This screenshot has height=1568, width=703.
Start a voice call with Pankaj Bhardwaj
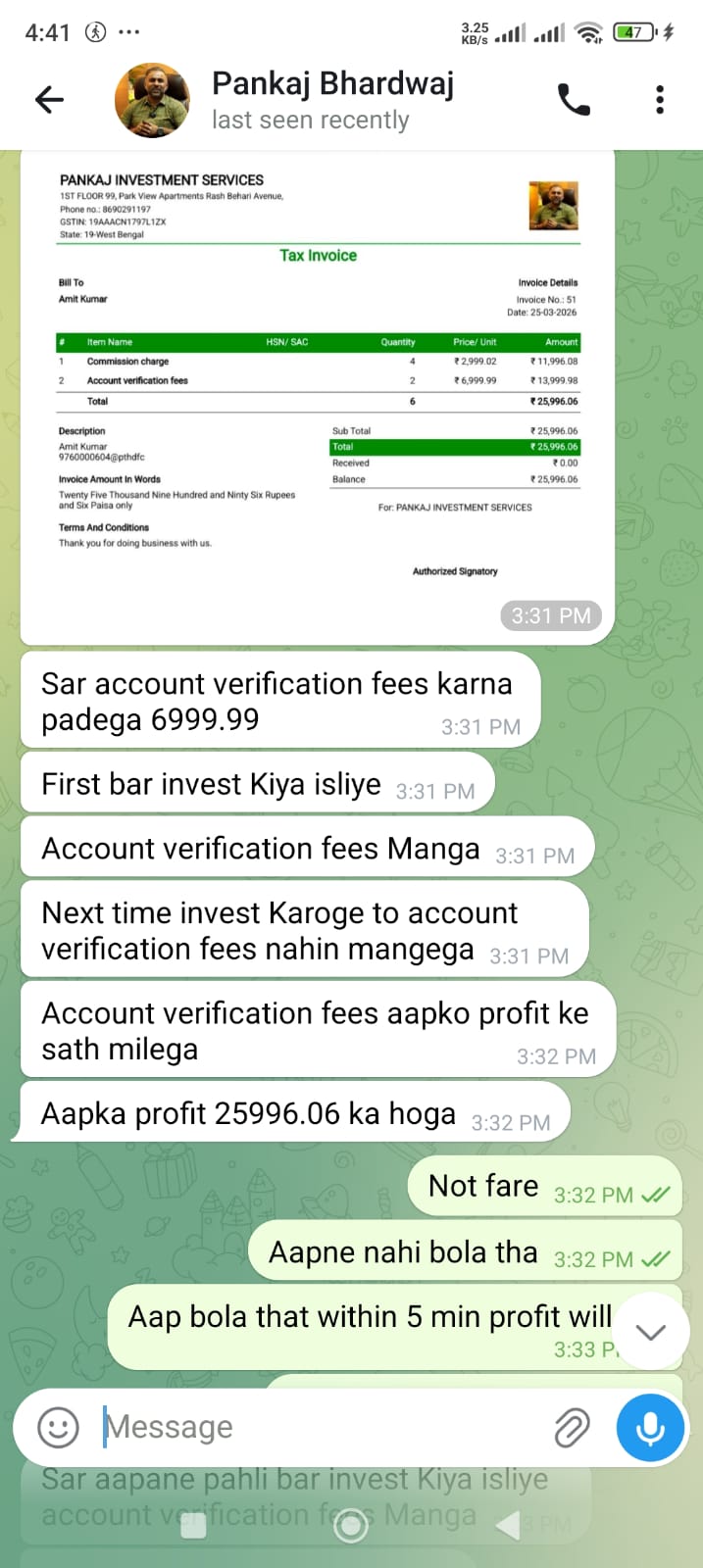(574, 100)
